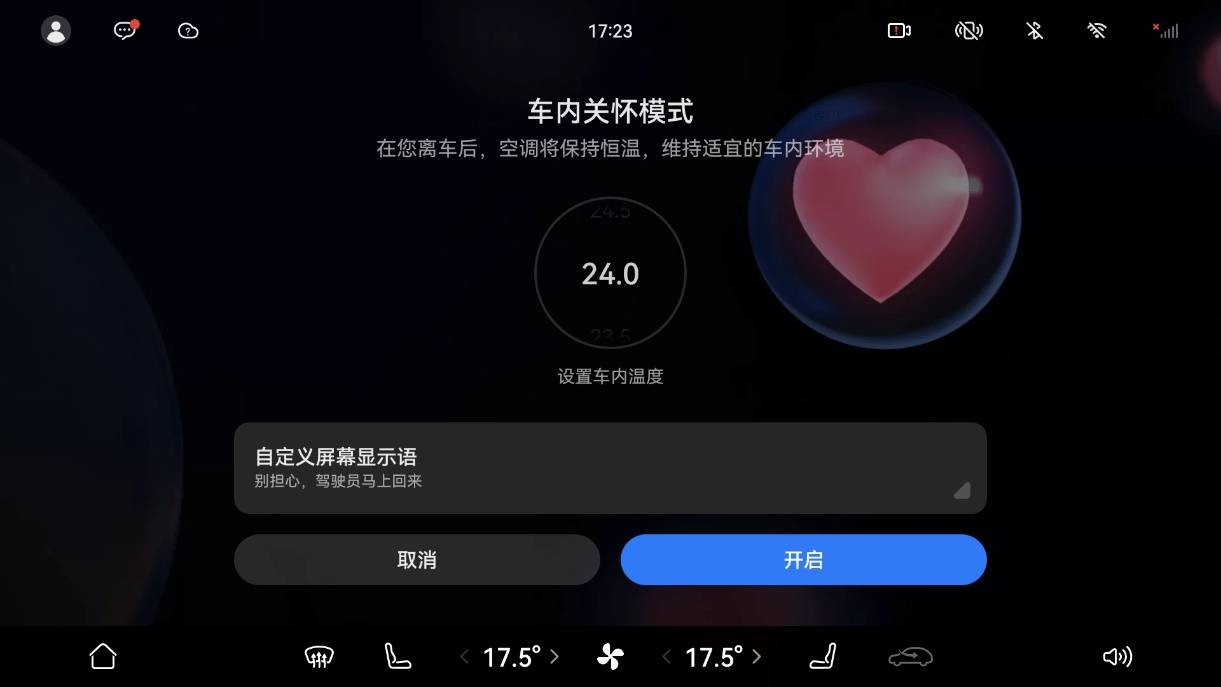This screenshot has width=1221, height=687.
Task: Raise the driver side temperature
Action: [555, 657]
